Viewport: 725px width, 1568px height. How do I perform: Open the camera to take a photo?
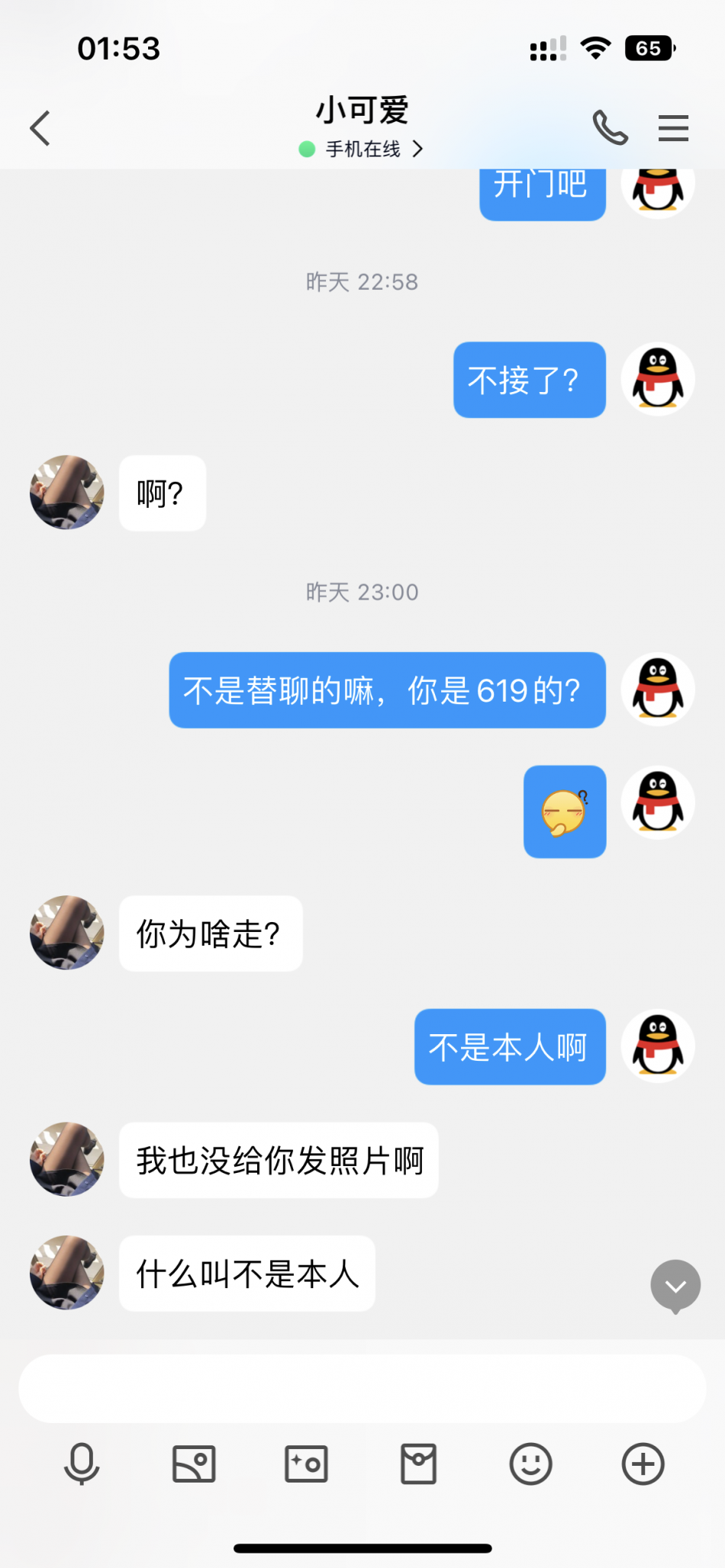pyautogui.click(x=306, y=1464)
